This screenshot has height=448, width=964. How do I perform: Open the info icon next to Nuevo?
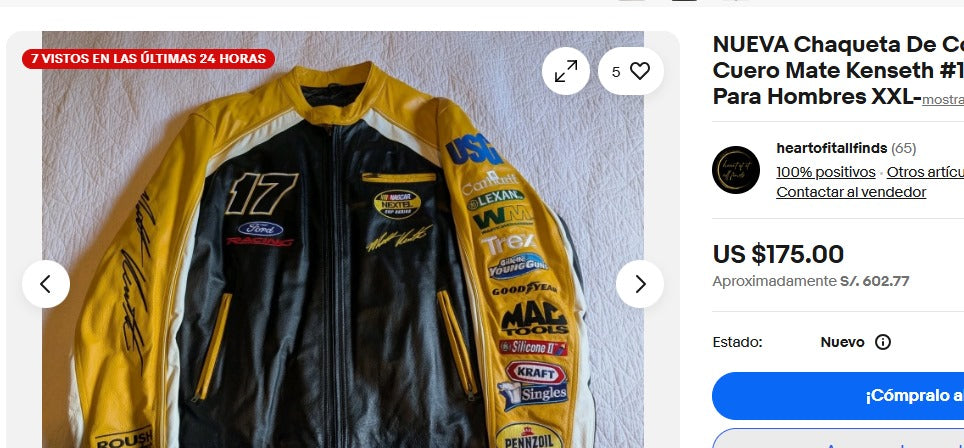coord(883,342)
